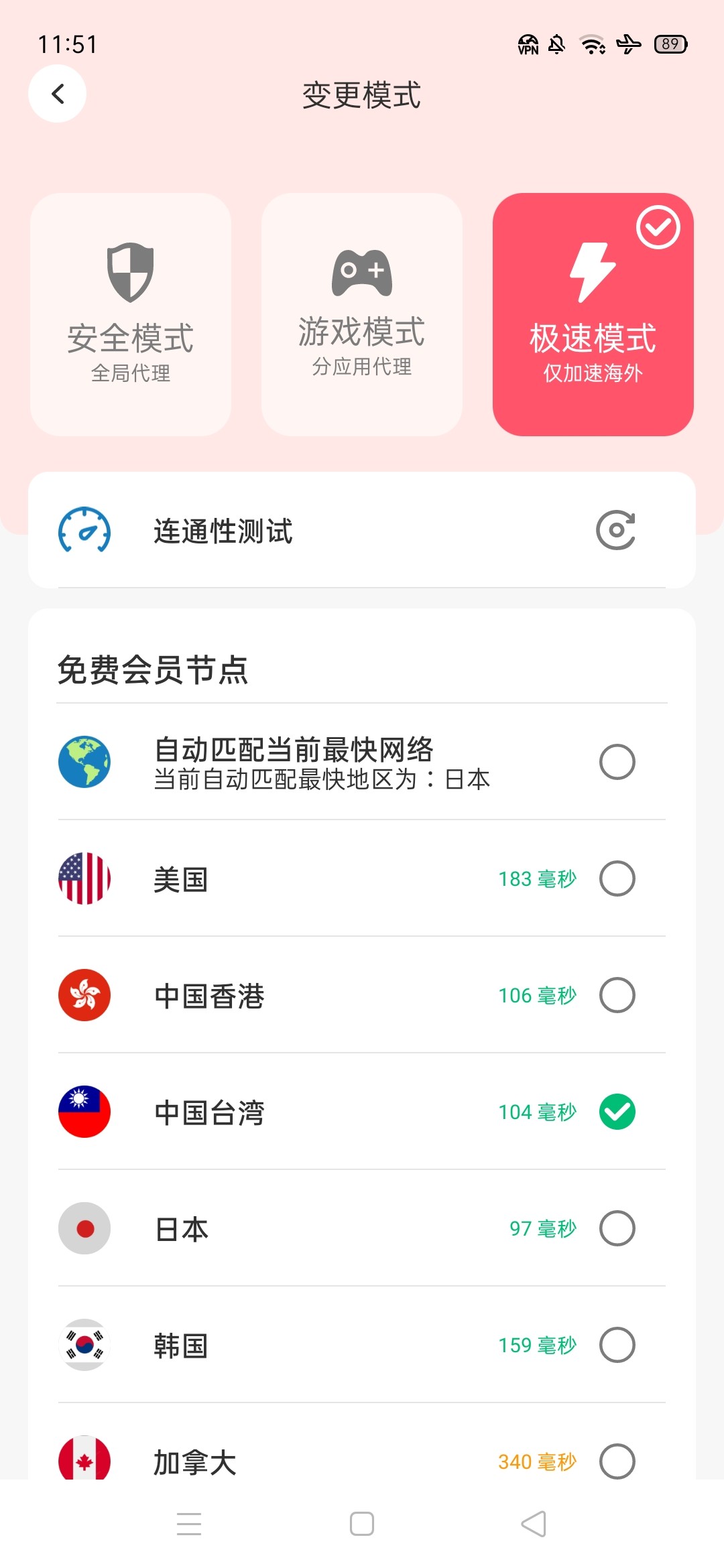The height and width of the screenshot is (1568, 724).
Task: Open recent apps from navigation bar
Action: pyautogui.click(x=189, y=1524)
